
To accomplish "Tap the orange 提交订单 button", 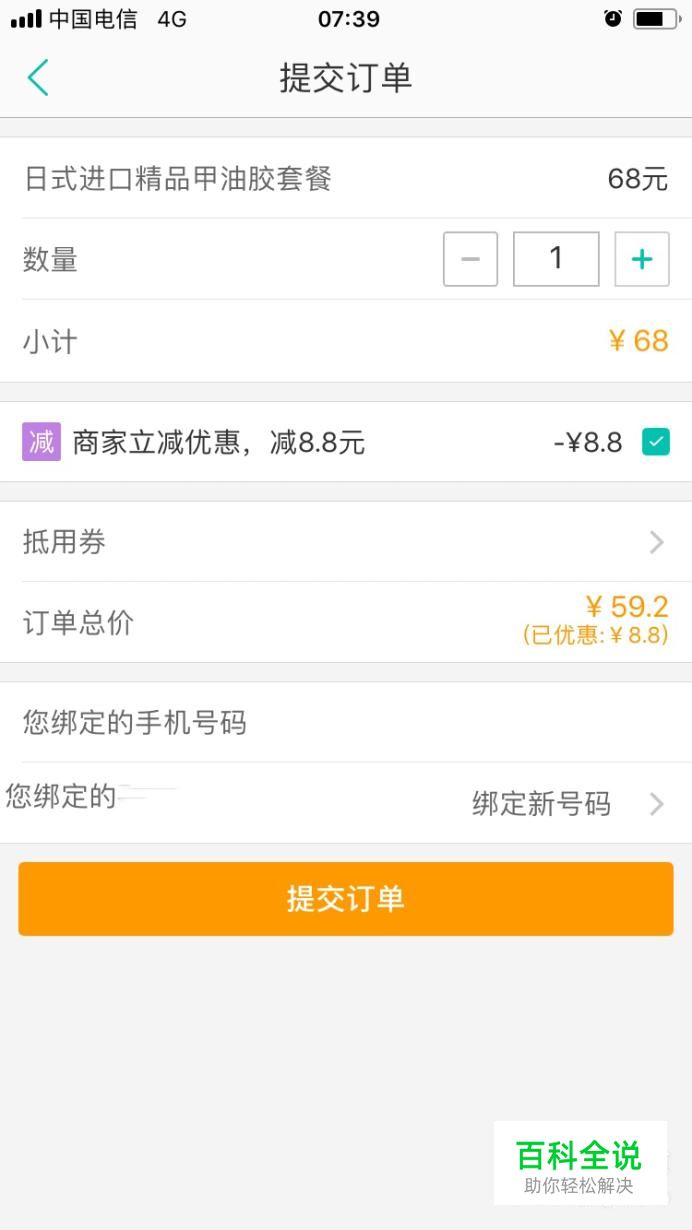I will pos(346,899).
